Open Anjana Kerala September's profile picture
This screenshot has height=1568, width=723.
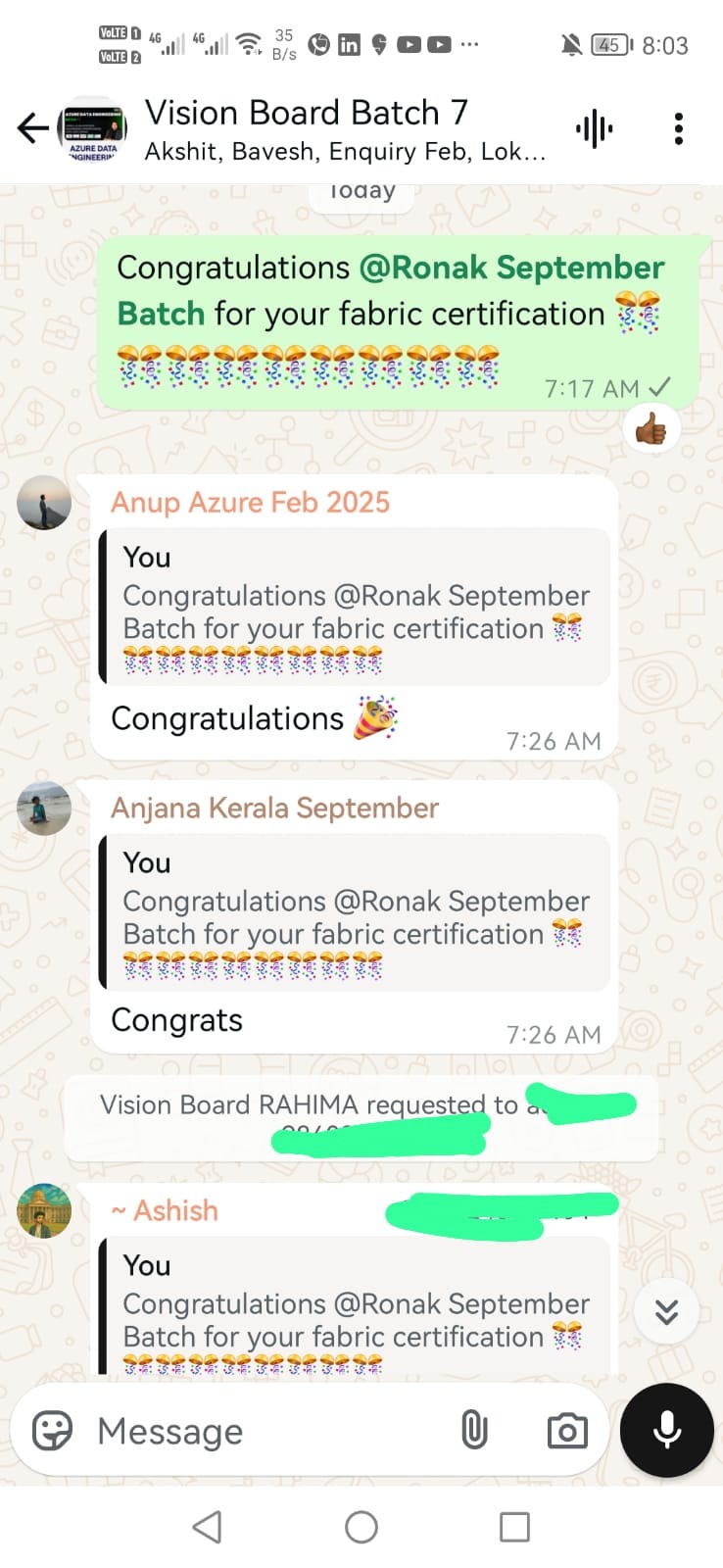coord(44,808)
